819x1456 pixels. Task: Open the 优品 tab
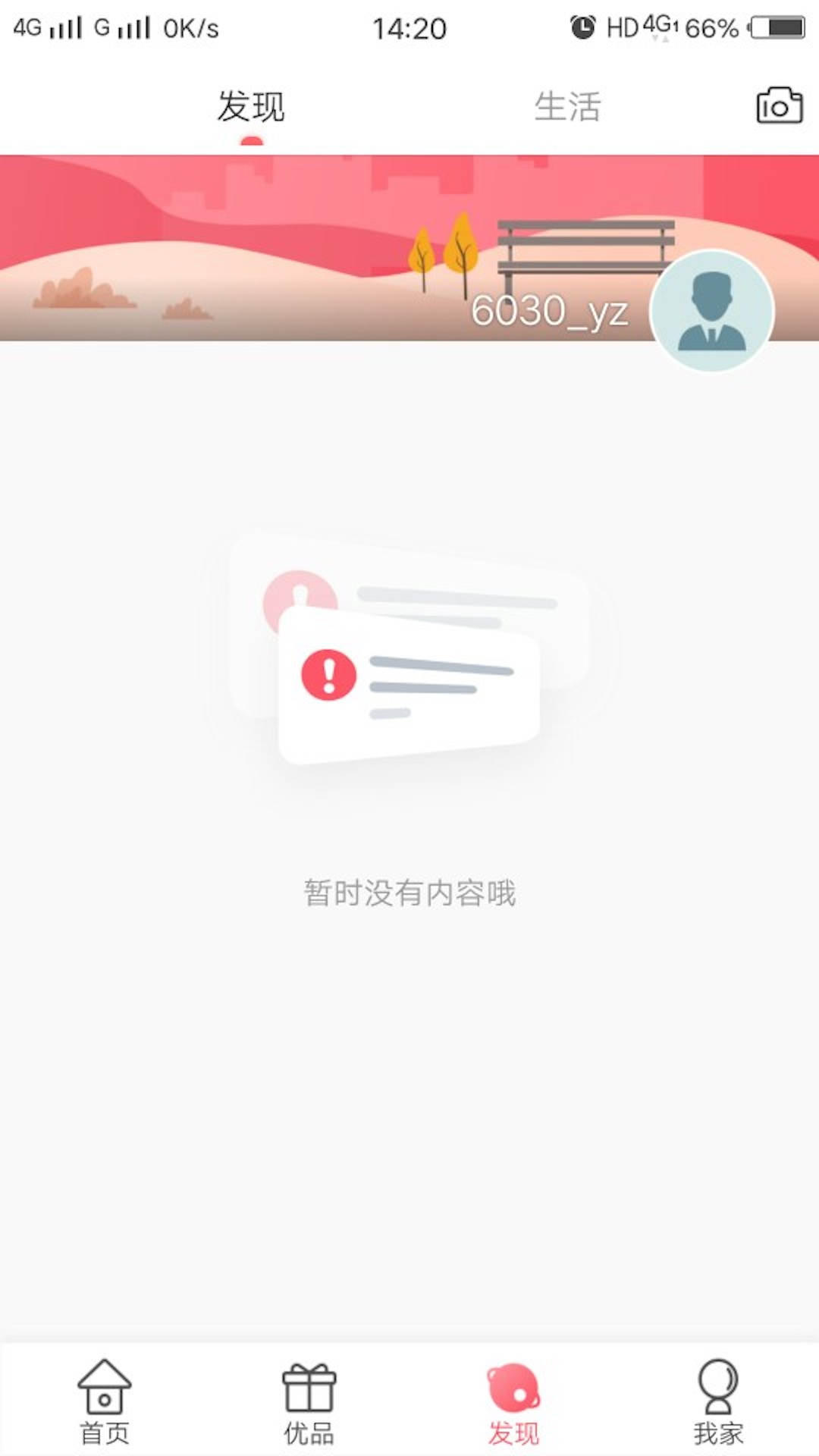click(309, 1401)
